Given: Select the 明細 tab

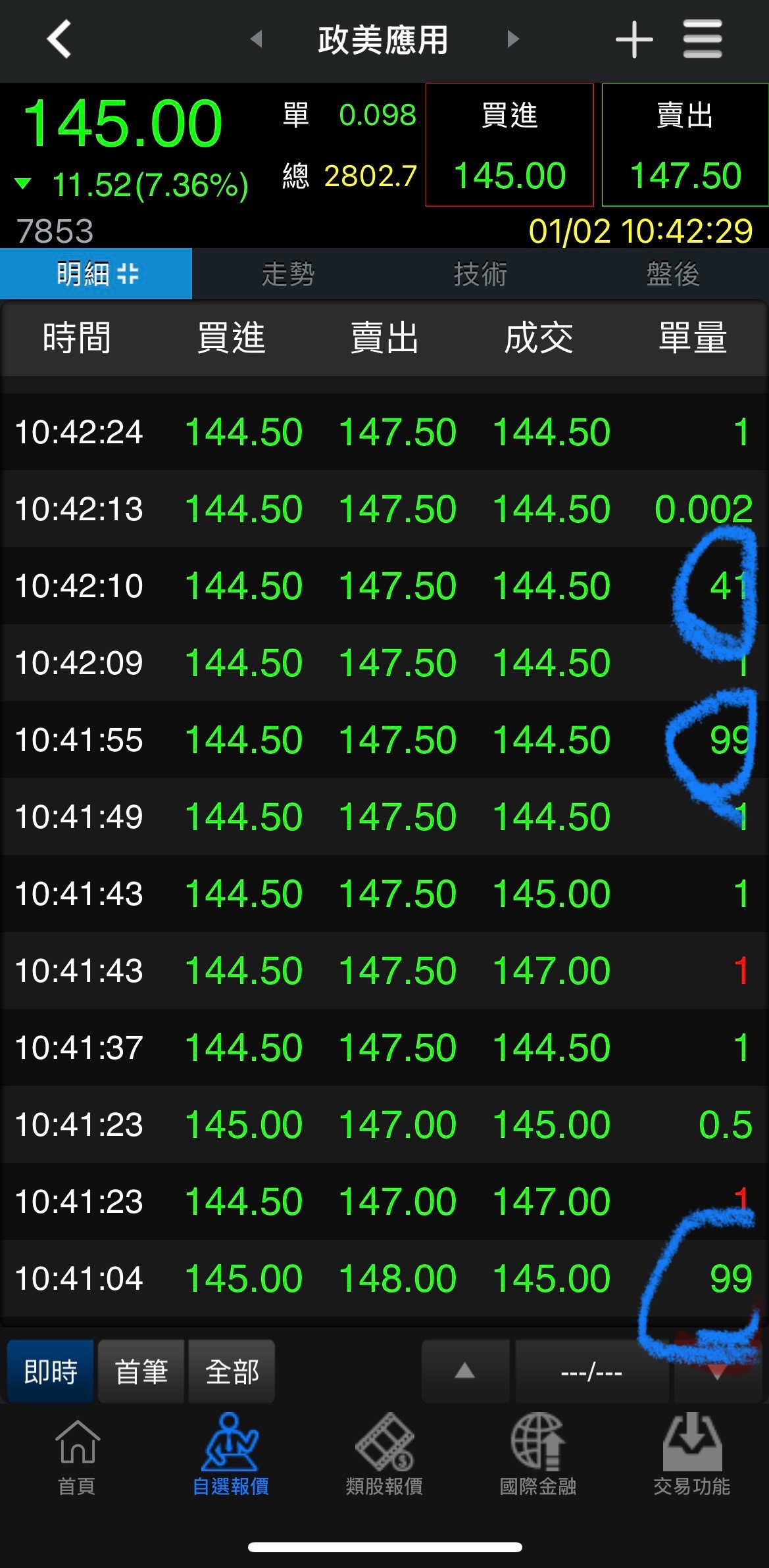Looking at the screenshot, I should click(96, 274).
